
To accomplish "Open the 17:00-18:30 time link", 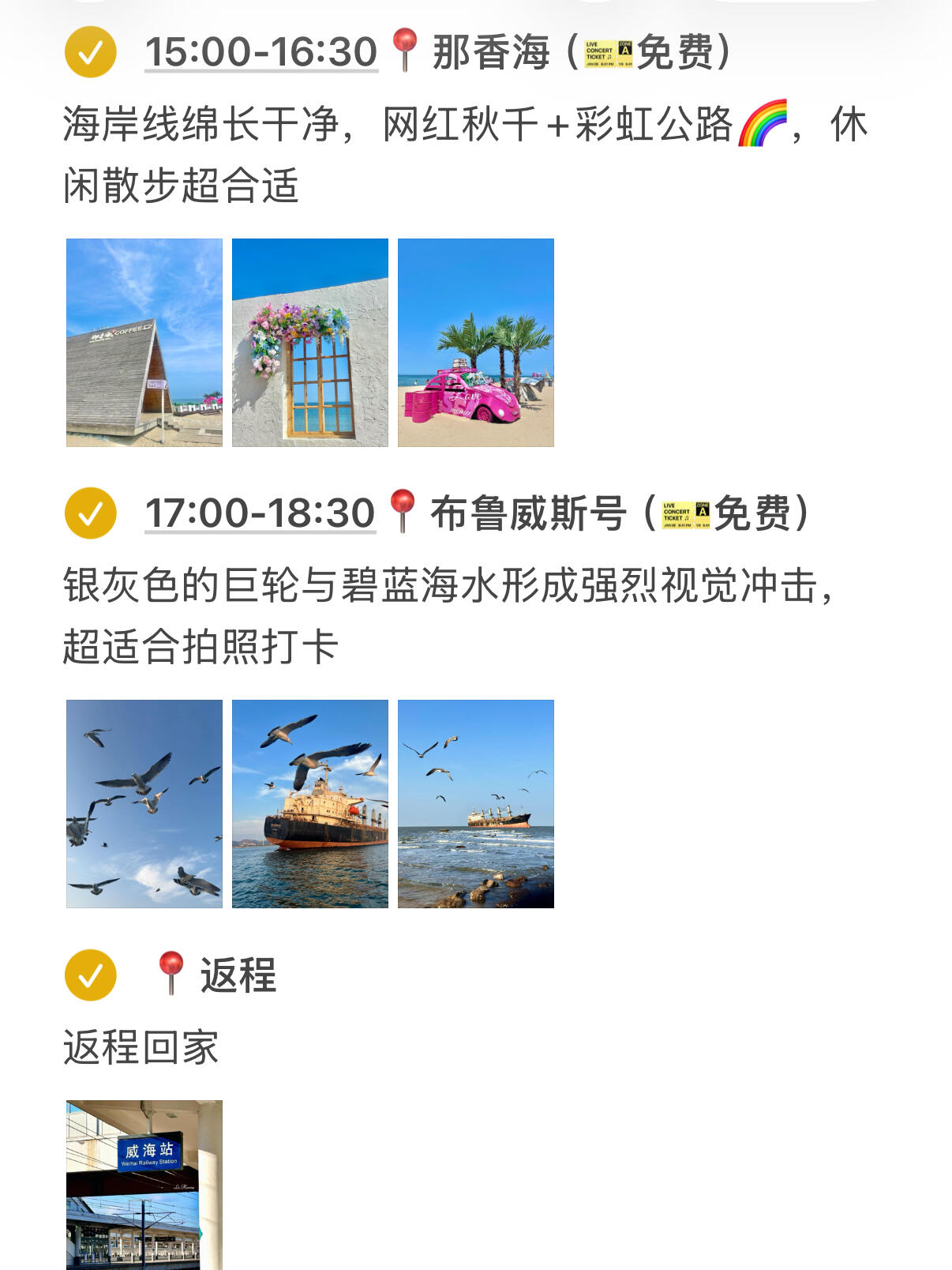I will [x=260, y=513].
